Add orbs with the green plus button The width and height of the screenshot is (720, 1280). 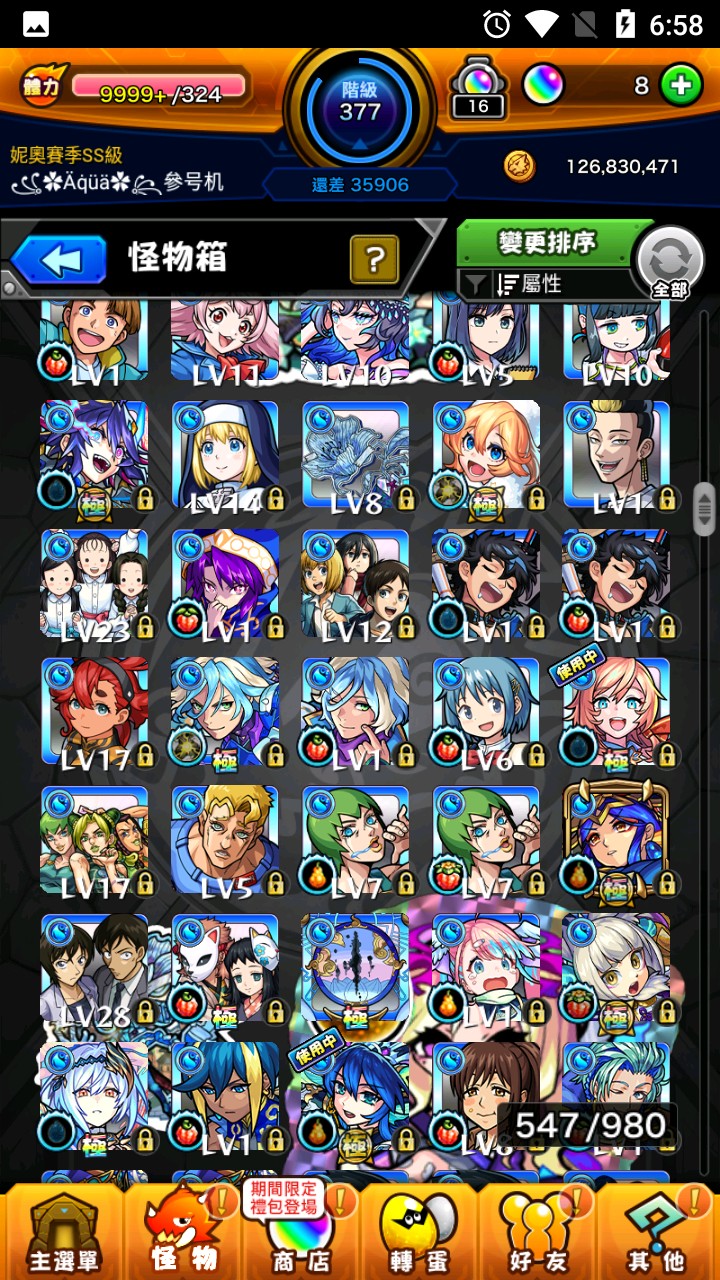click(x=680, y=86)
